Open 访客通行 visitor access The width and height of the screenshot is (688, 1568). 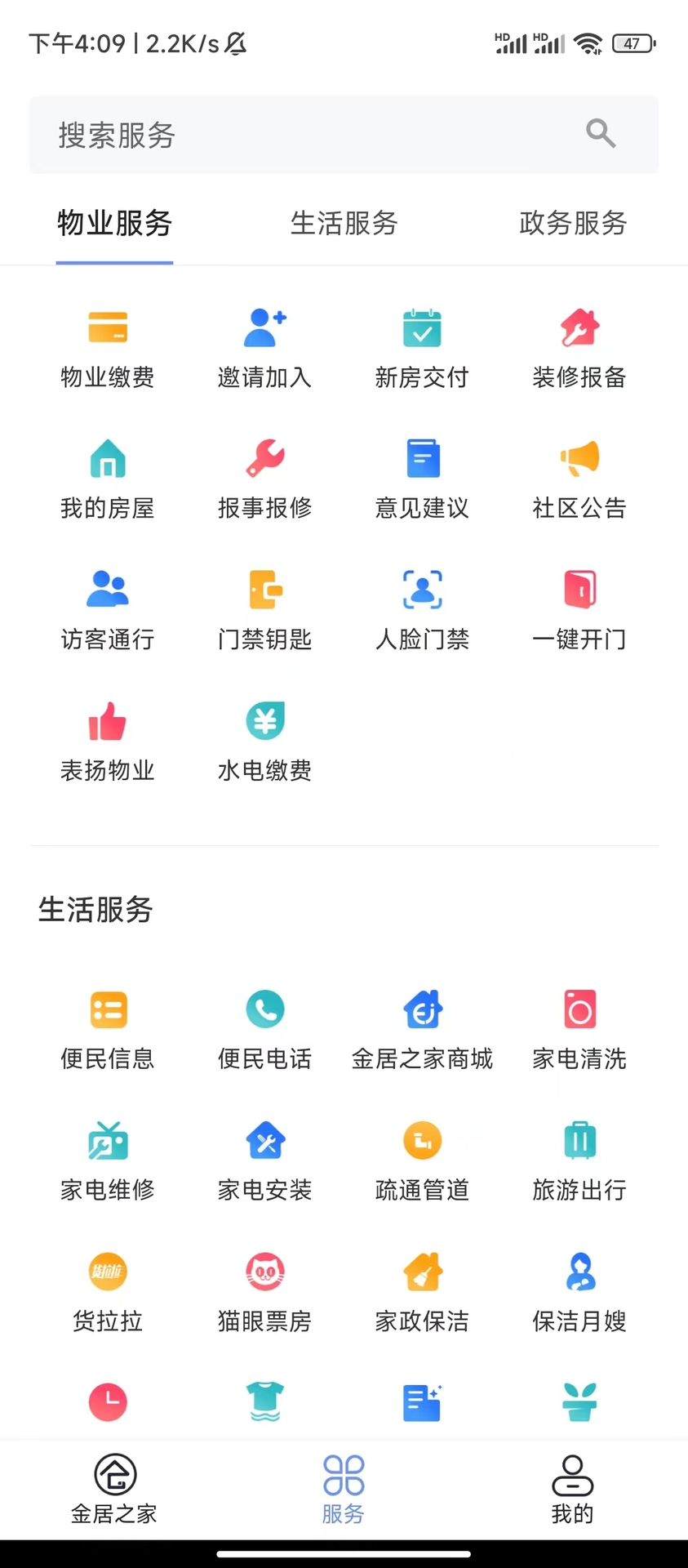pyautogui.click(x=108, y=609)
